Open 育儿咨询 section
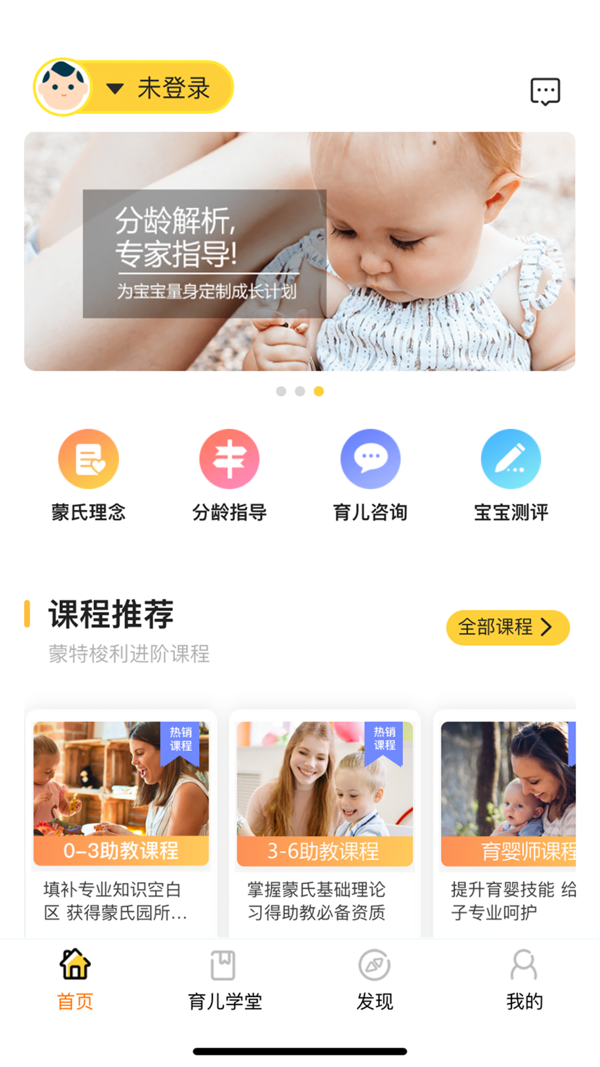This screenshot has height=1067, width=600. (x=370, y=476)
